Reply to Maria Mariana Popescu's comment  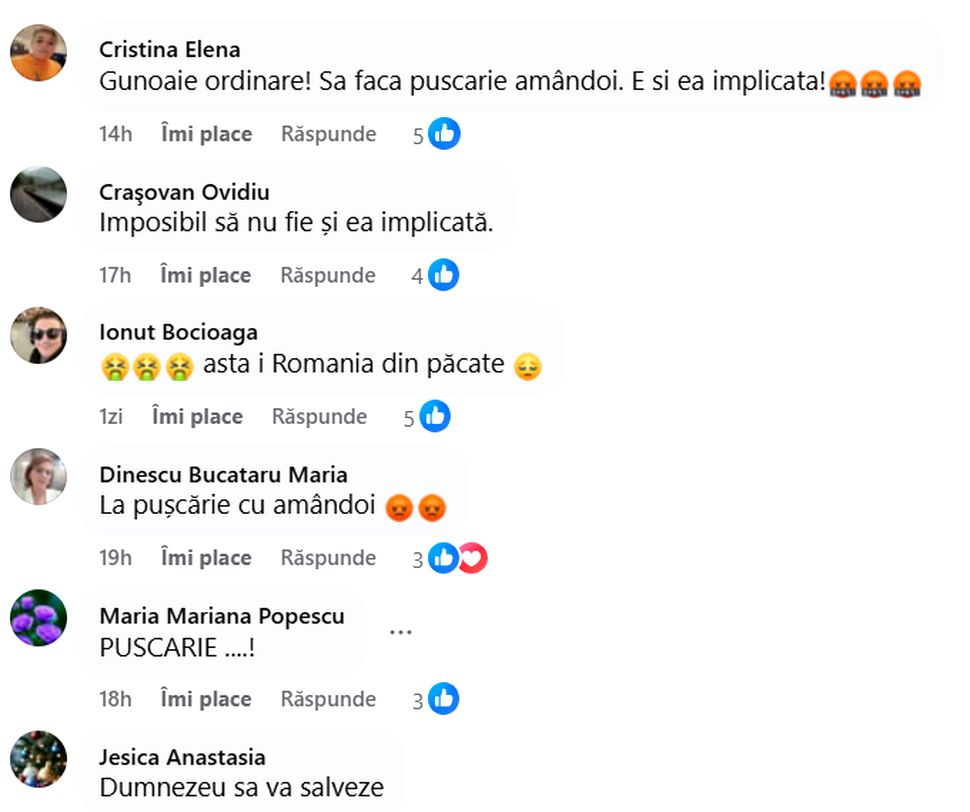pos(328,699)
